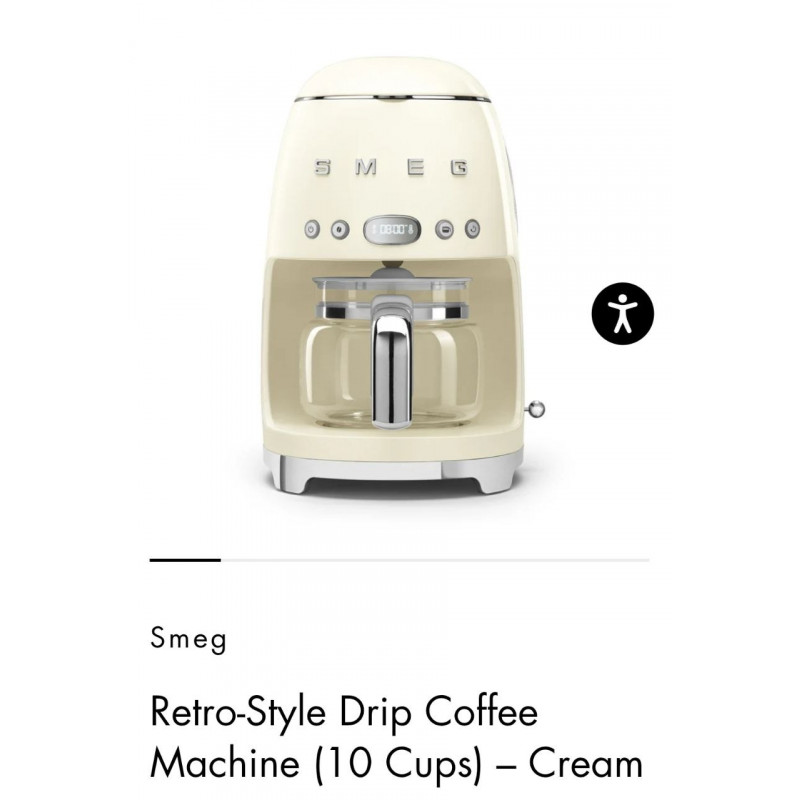
Task: Tap the image gallery progress indicator
Action: (x=399, y=560)
